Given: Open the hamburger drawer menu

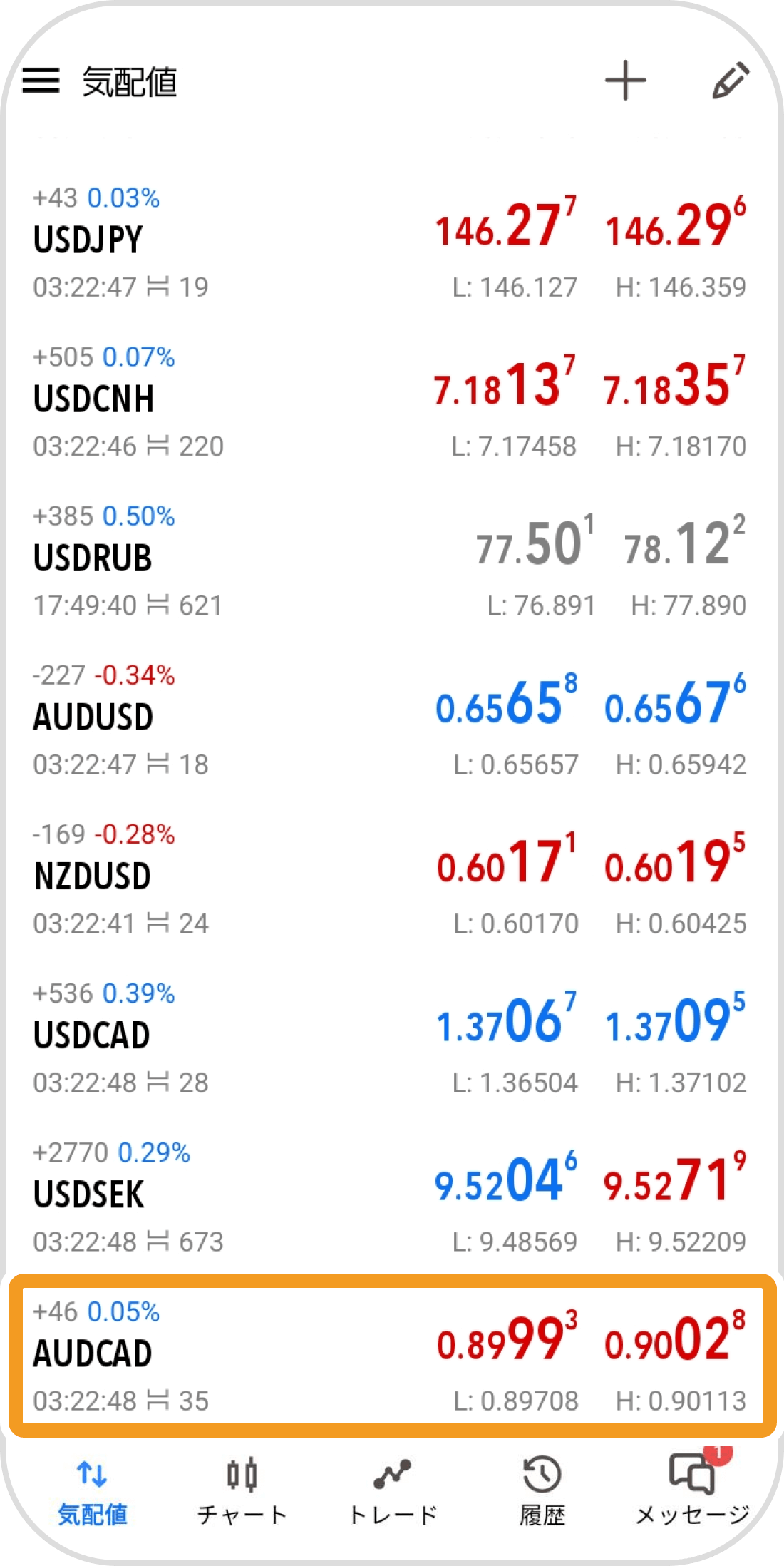Looking at the screenshot, I should click(41, 81).
